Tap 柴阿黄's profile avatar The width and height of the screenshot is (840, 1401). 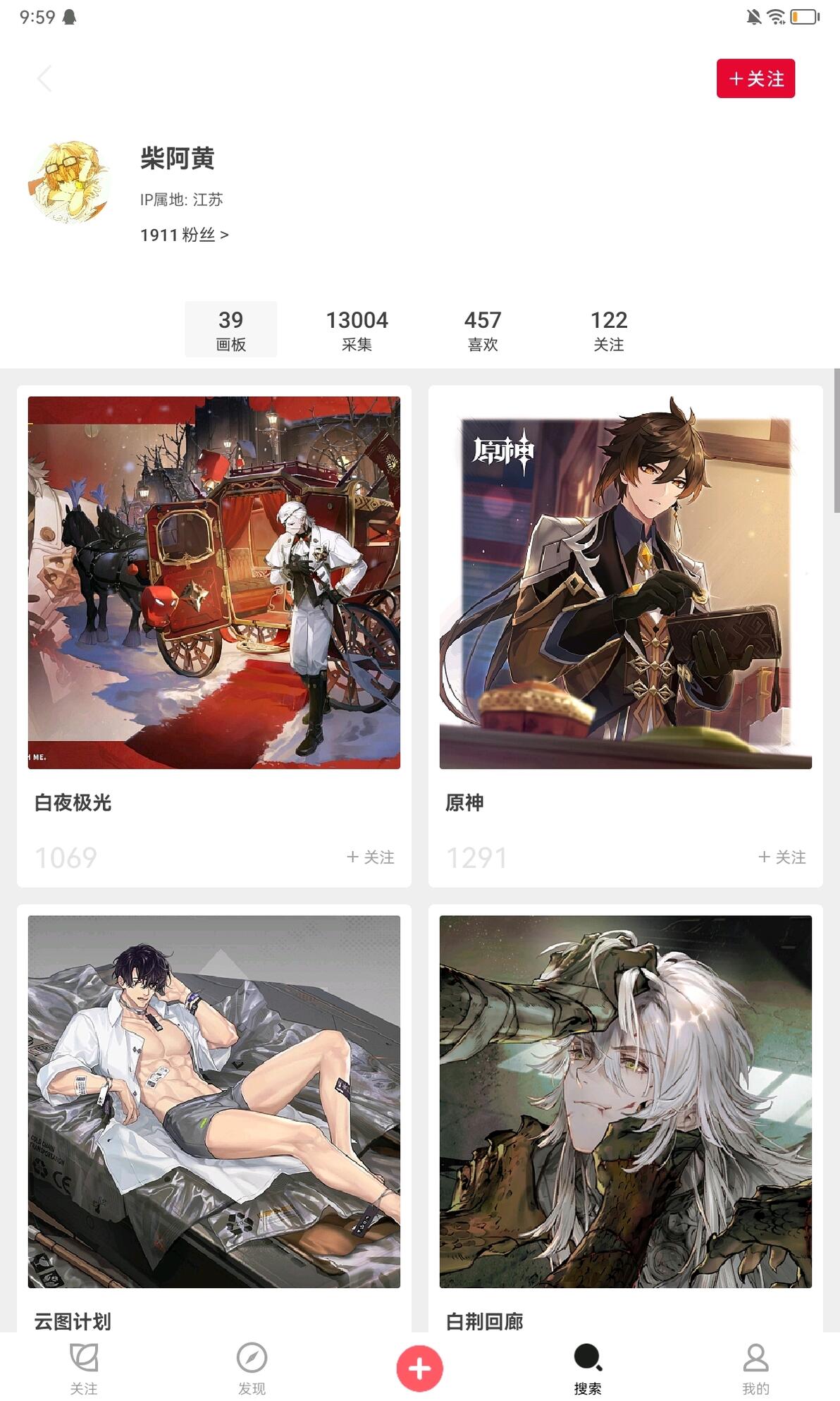click(68, 182)
